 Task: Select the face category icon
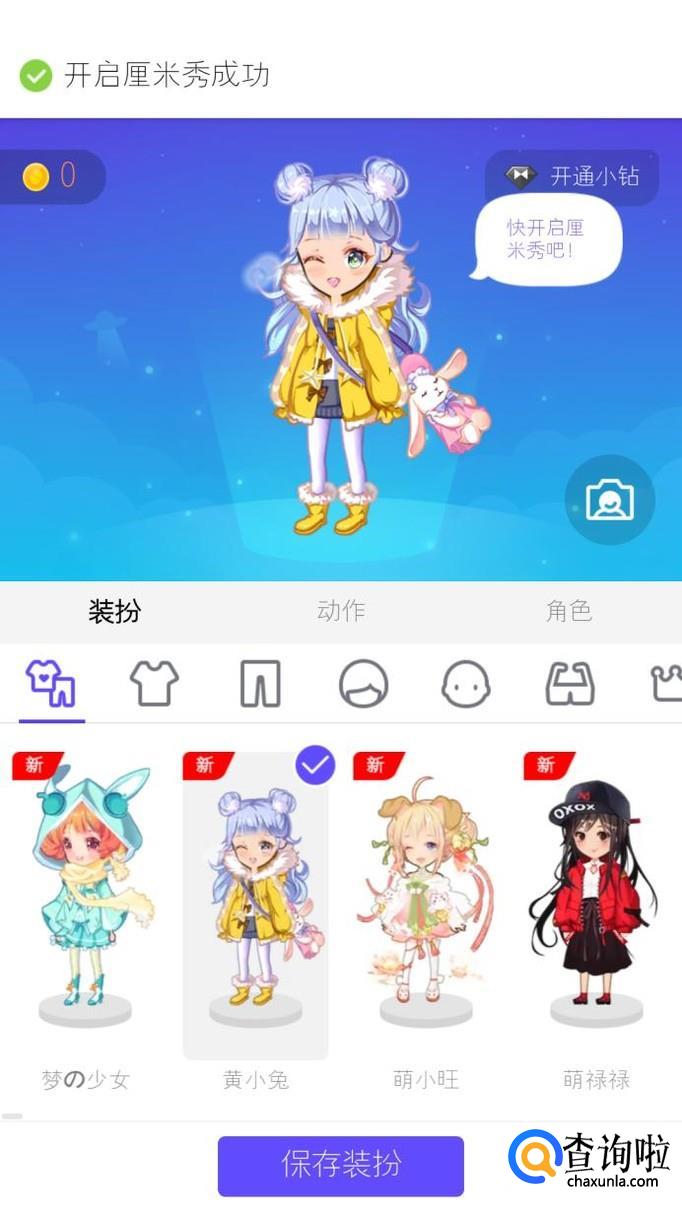pos(466,685)
